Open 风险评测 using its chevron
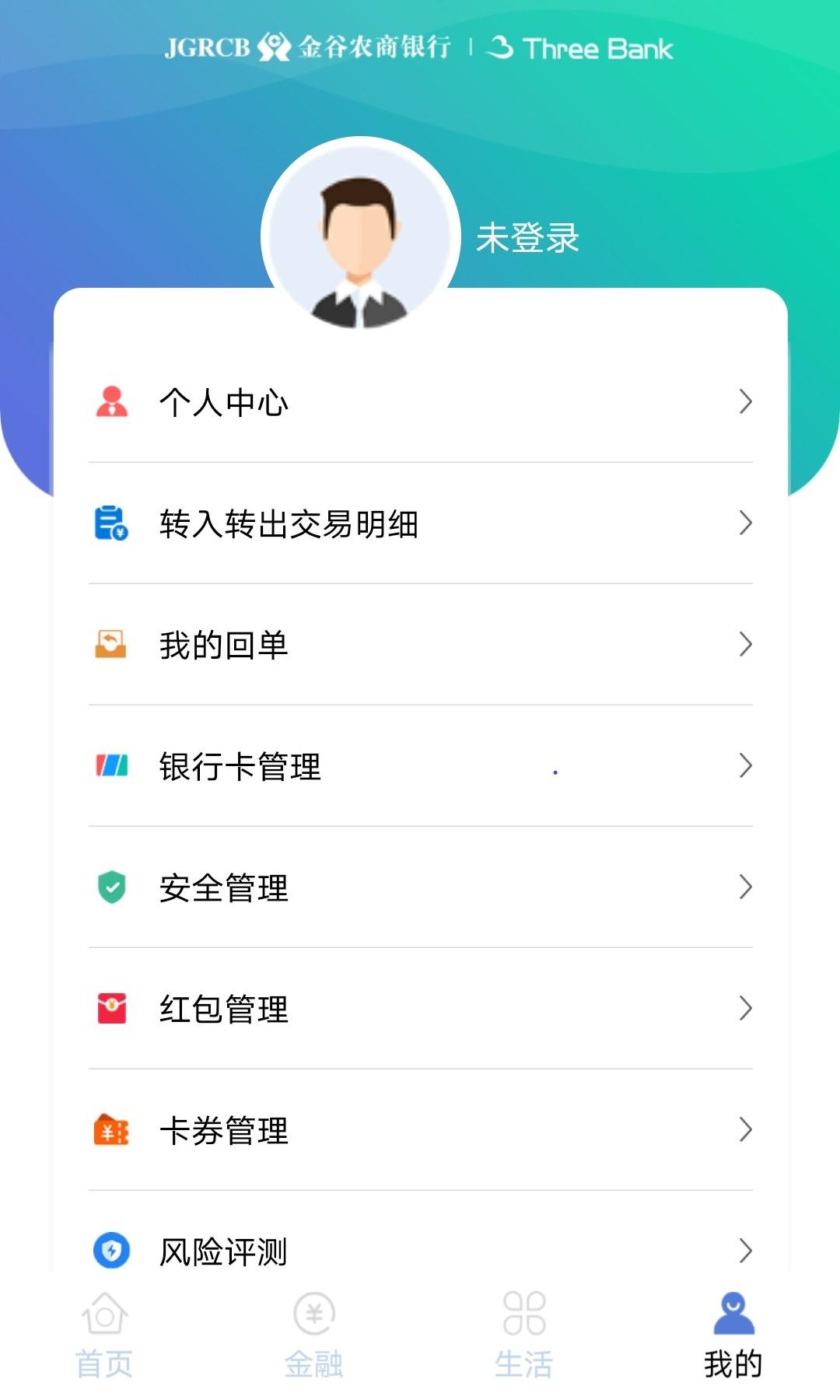 pos(745,1250)
